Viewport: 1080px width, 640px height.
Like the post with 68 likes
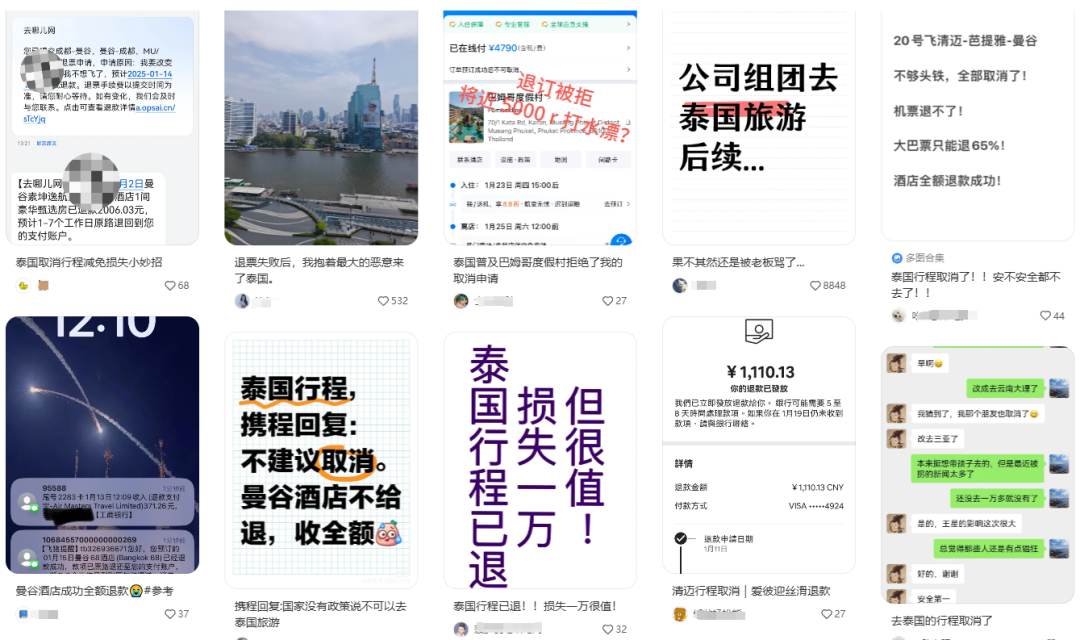pos(170,286)
